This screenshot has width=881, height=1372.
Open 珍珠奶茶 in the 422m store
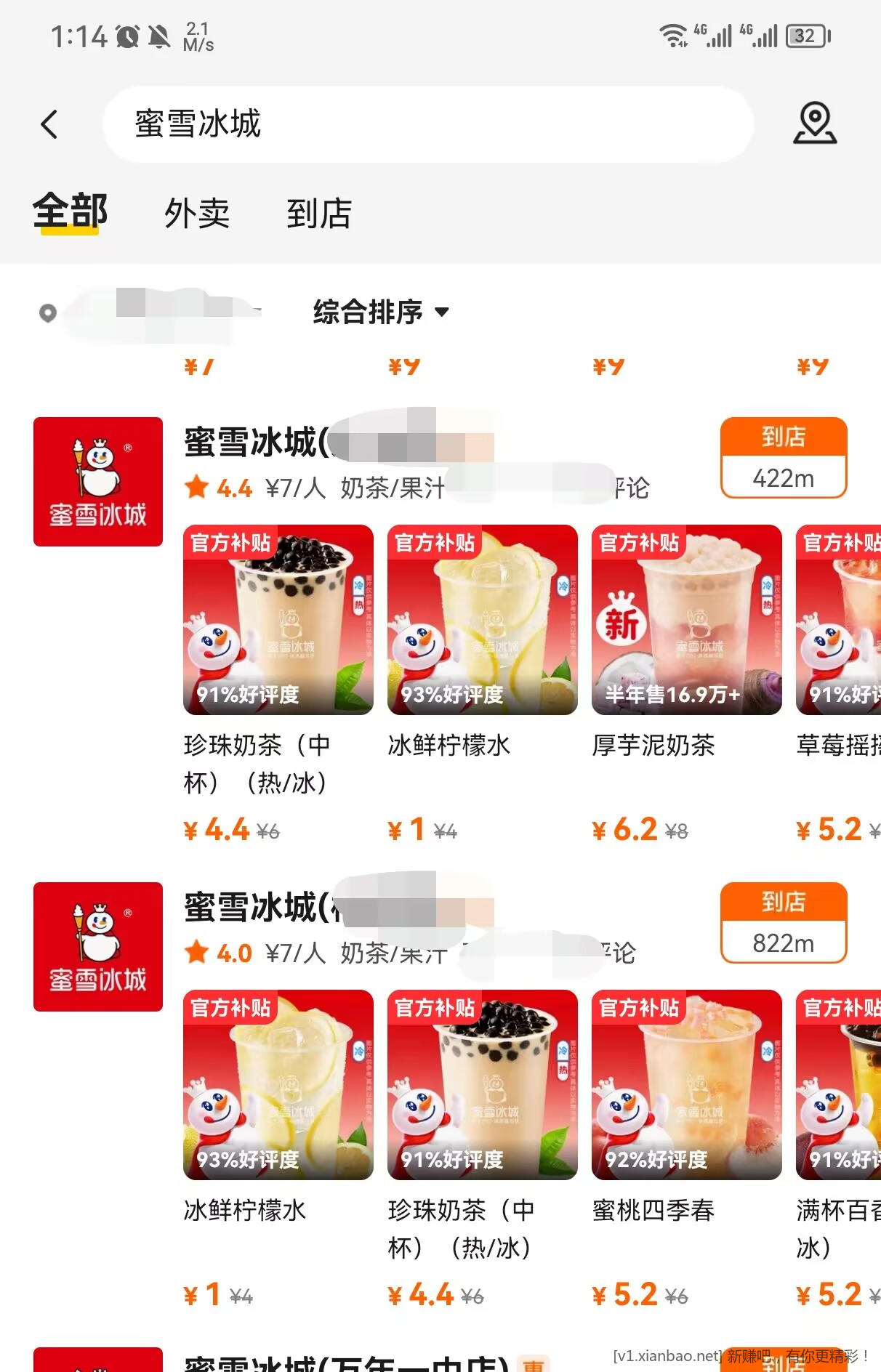click(278, 621)
